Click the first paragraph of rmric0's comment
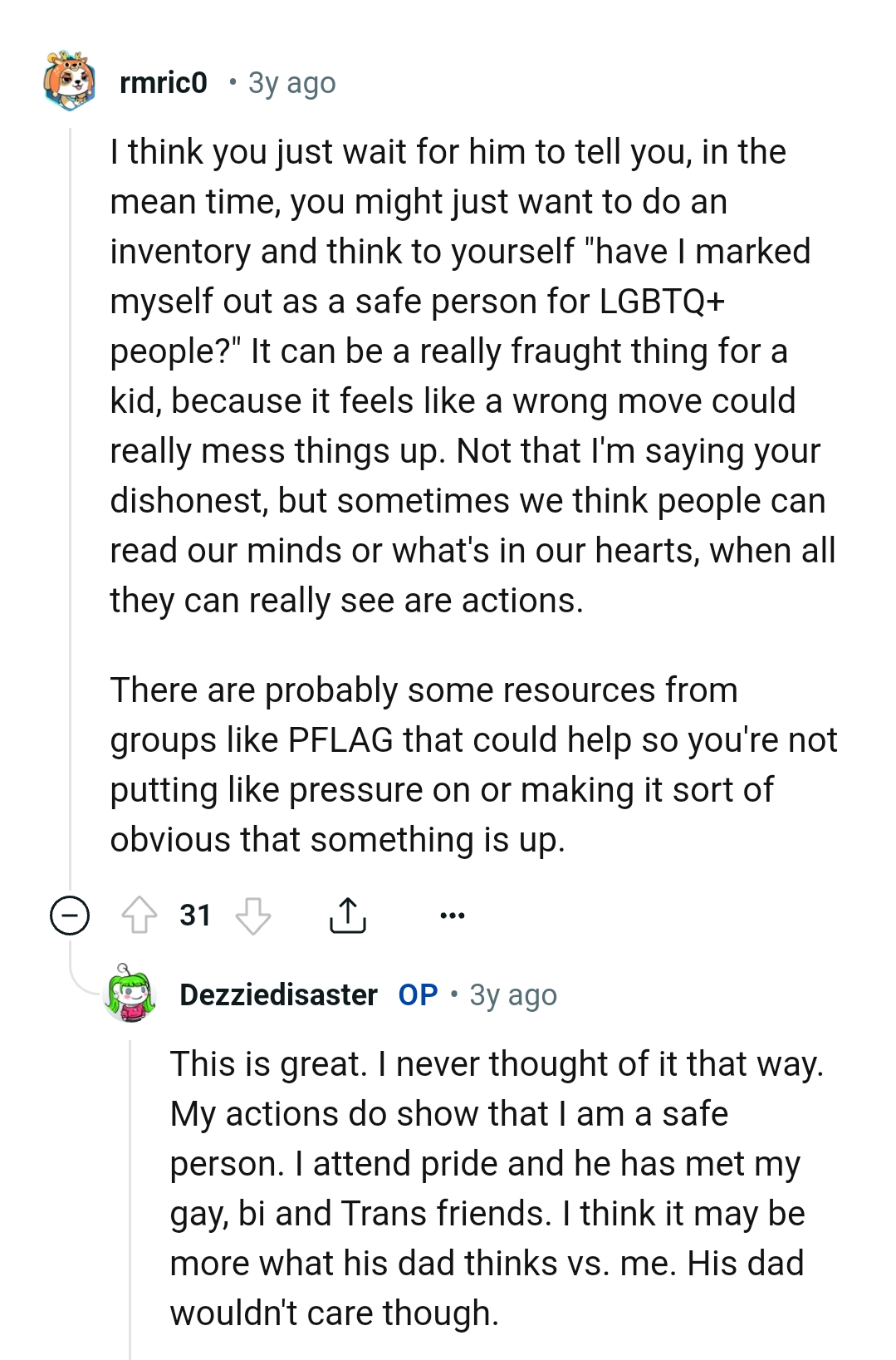The width and height of the screenshot is (896, 1360). pos(457,374)
